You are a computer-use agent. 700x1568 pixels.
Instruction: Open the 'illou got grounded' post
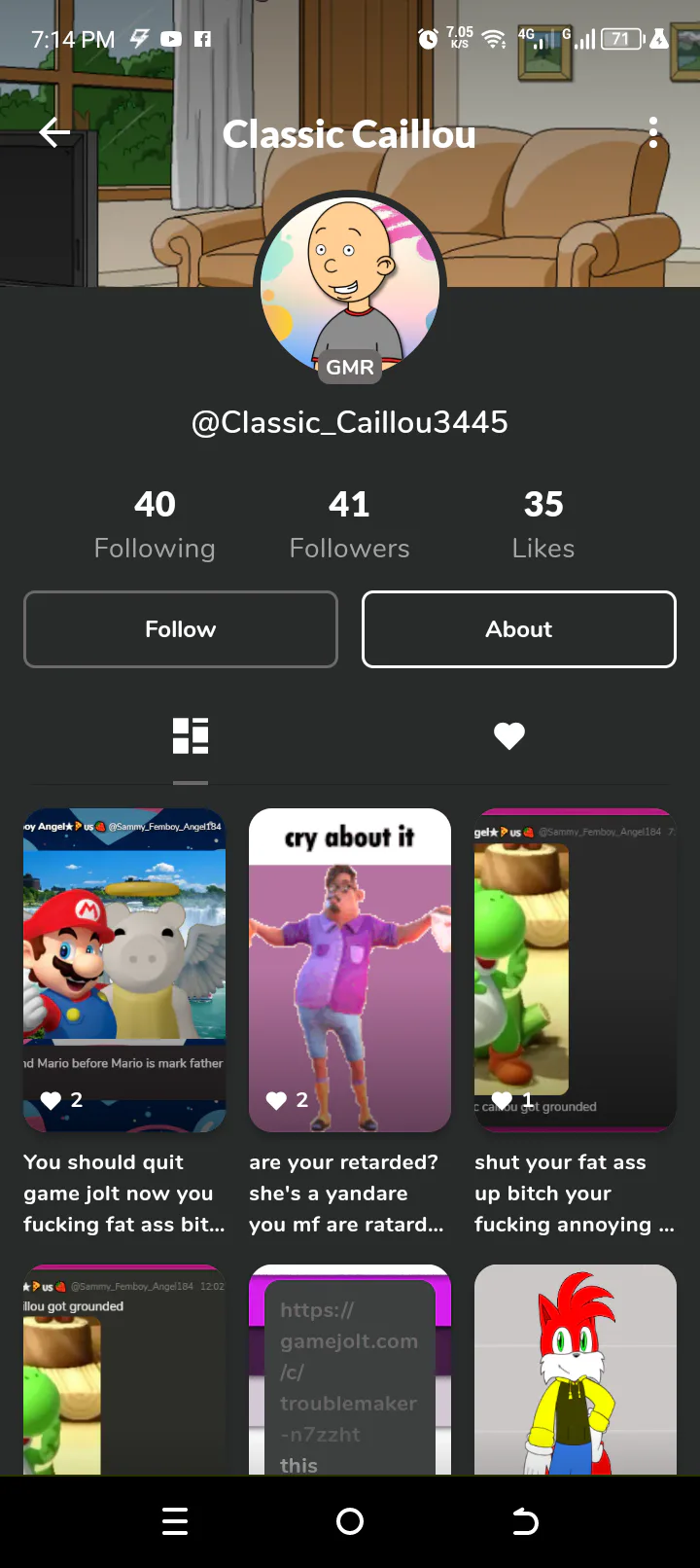[124, 1370]
